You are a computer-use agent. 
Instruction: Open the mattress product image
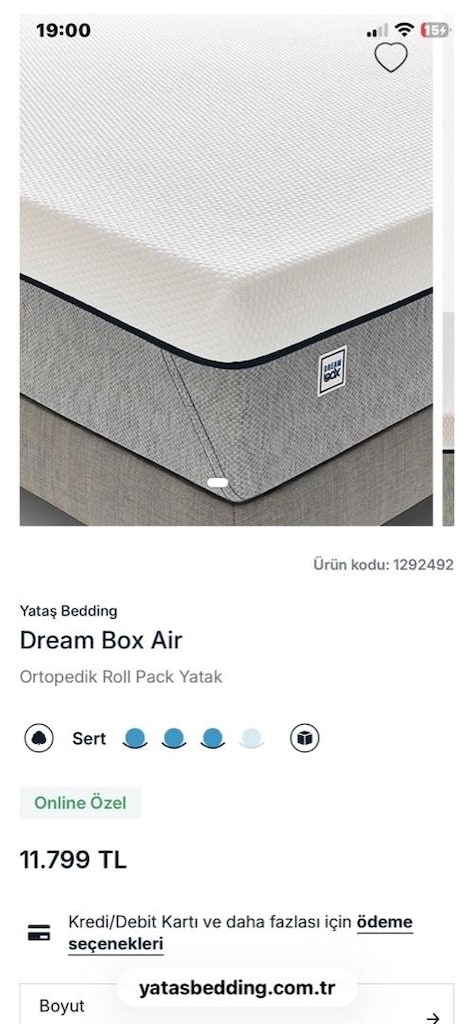[226, 270]
